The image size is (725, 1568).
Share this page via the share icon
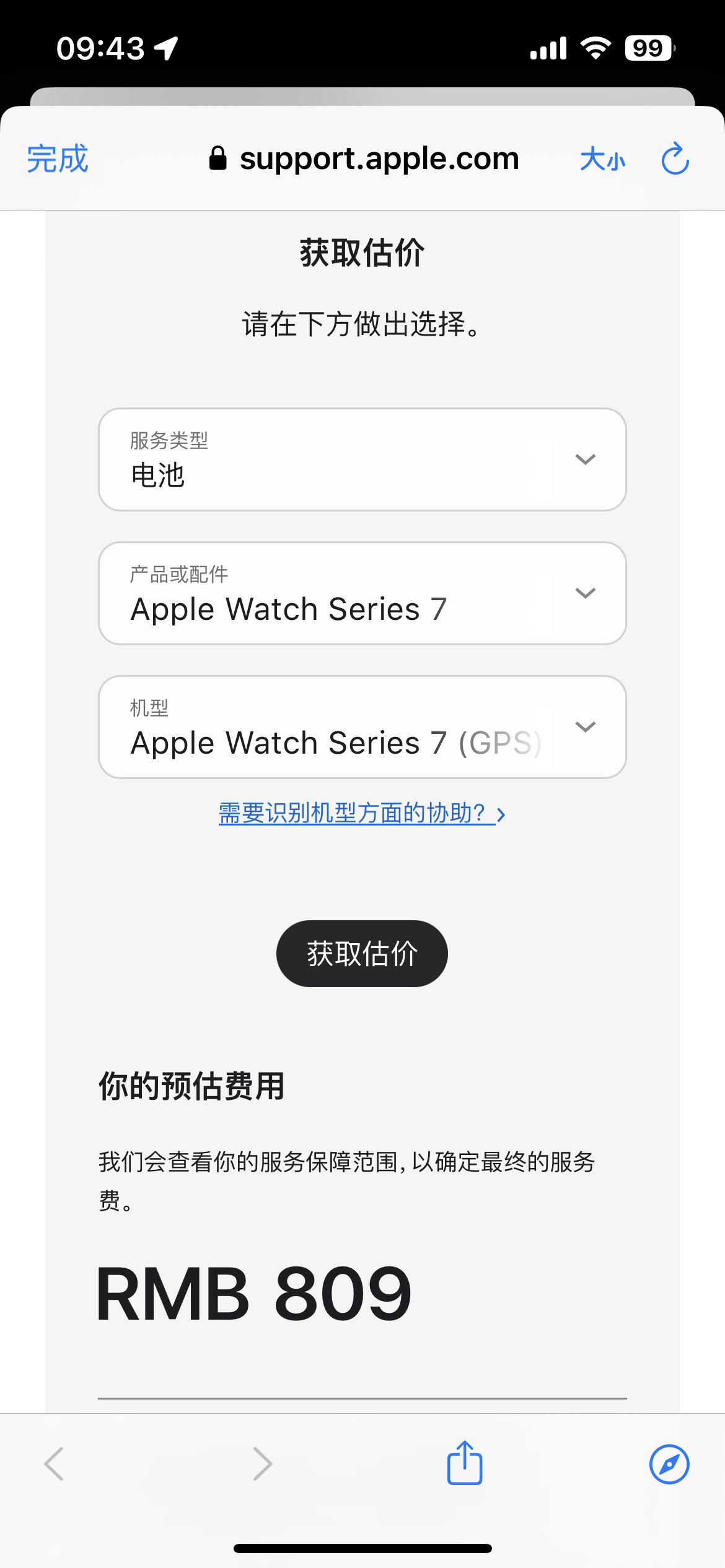tap(465, 1463)
